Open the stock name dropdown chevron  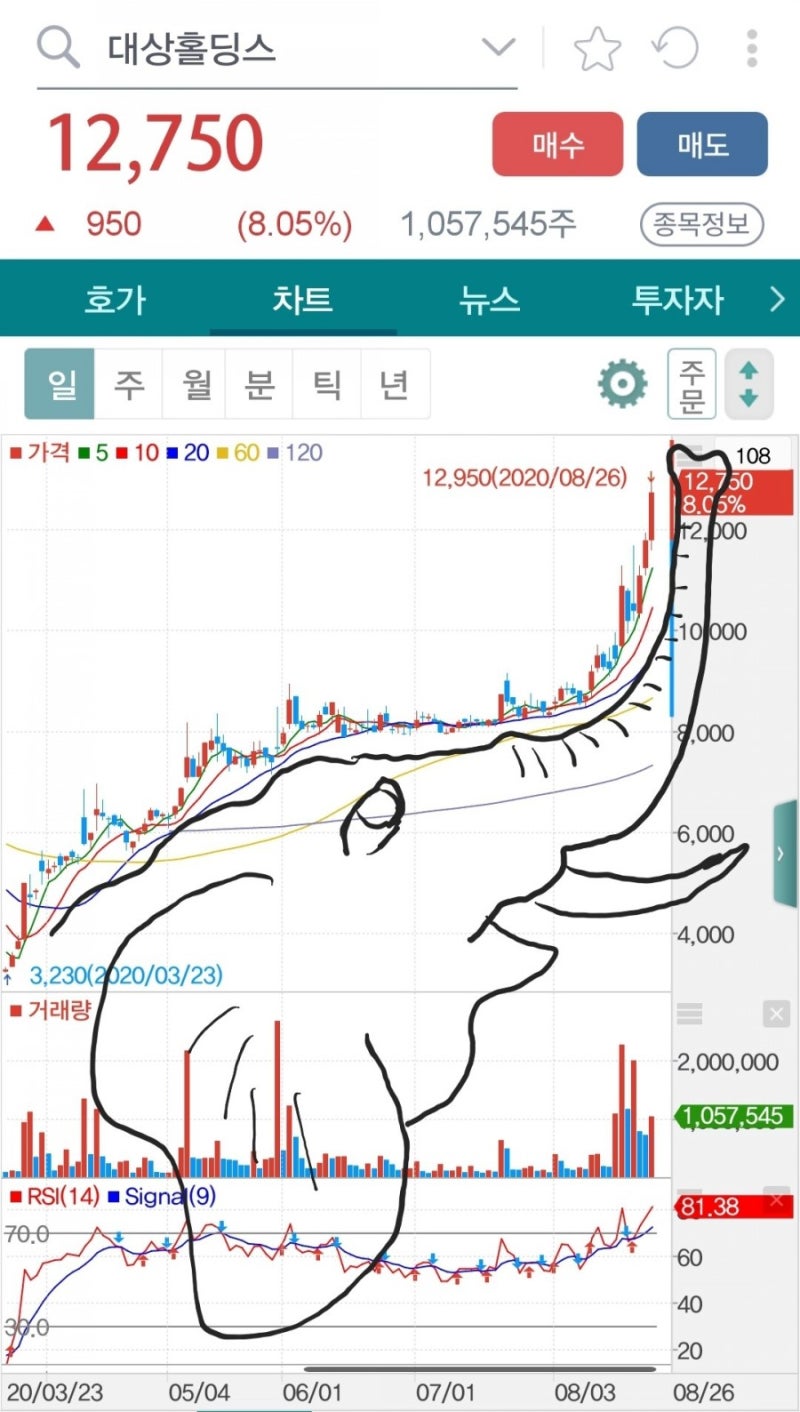(497, 47)
